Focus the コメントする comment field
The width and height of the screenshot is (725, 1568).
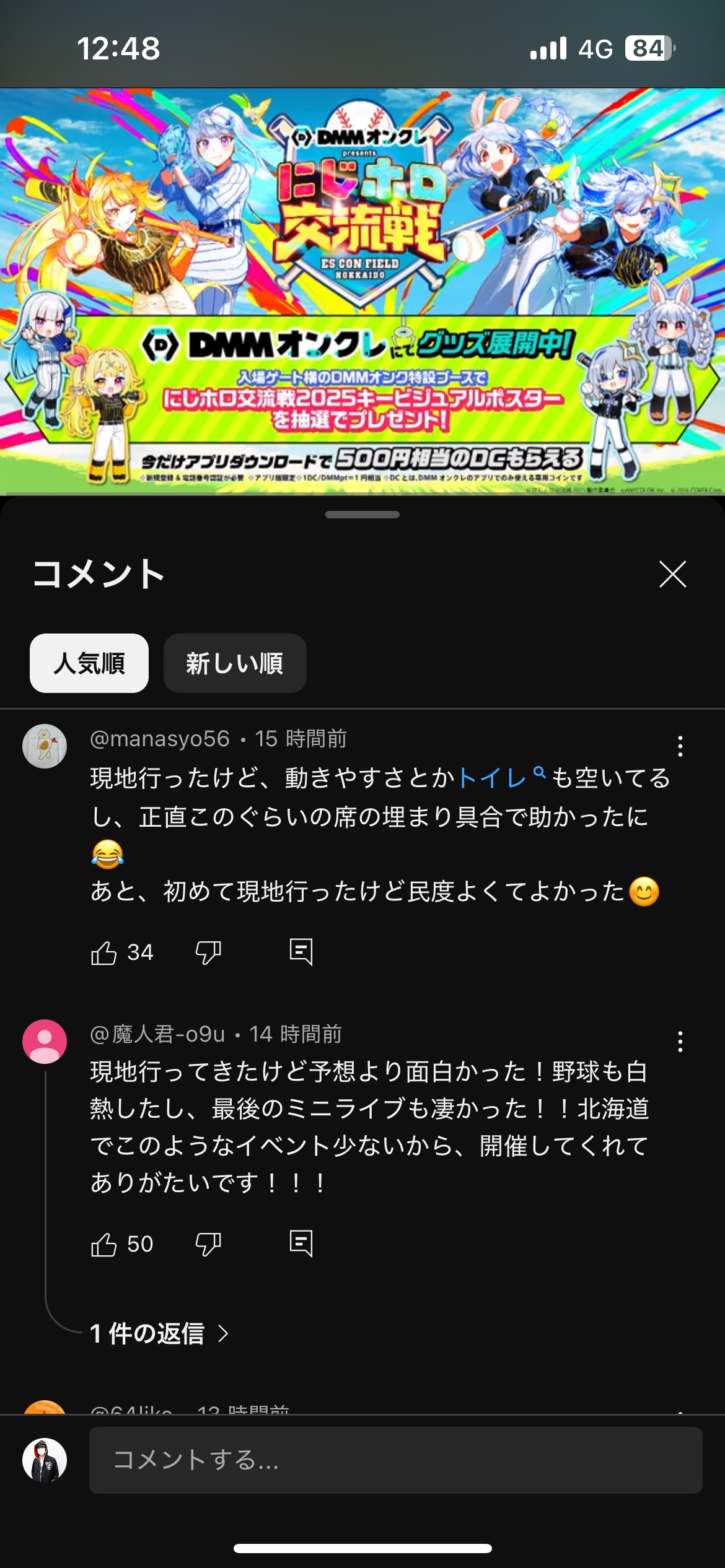pos(396,1460)
